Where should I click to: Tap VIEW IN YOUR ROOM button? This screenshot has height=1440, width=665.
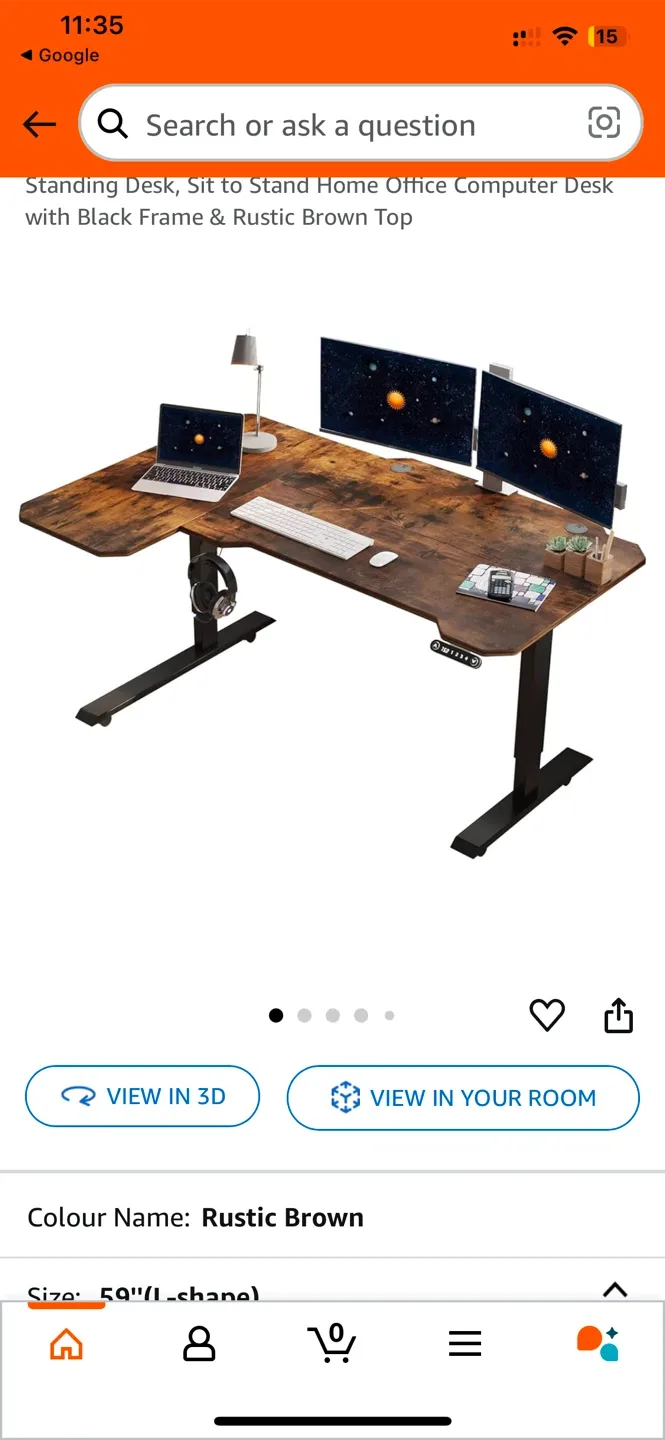tap(462, 1098)
